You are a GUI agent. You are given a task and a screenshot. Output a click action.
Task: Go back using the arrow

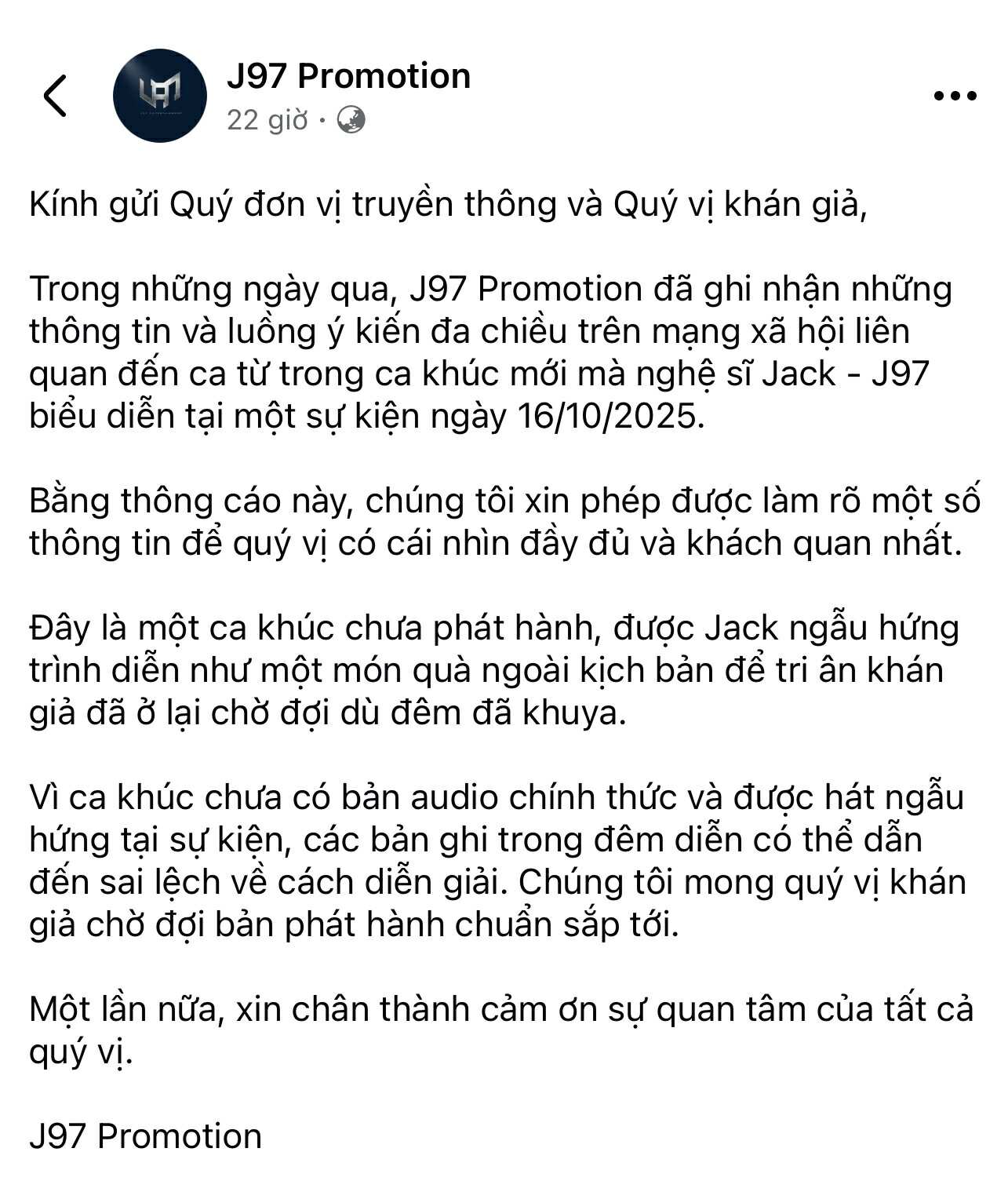pos(55,97)
